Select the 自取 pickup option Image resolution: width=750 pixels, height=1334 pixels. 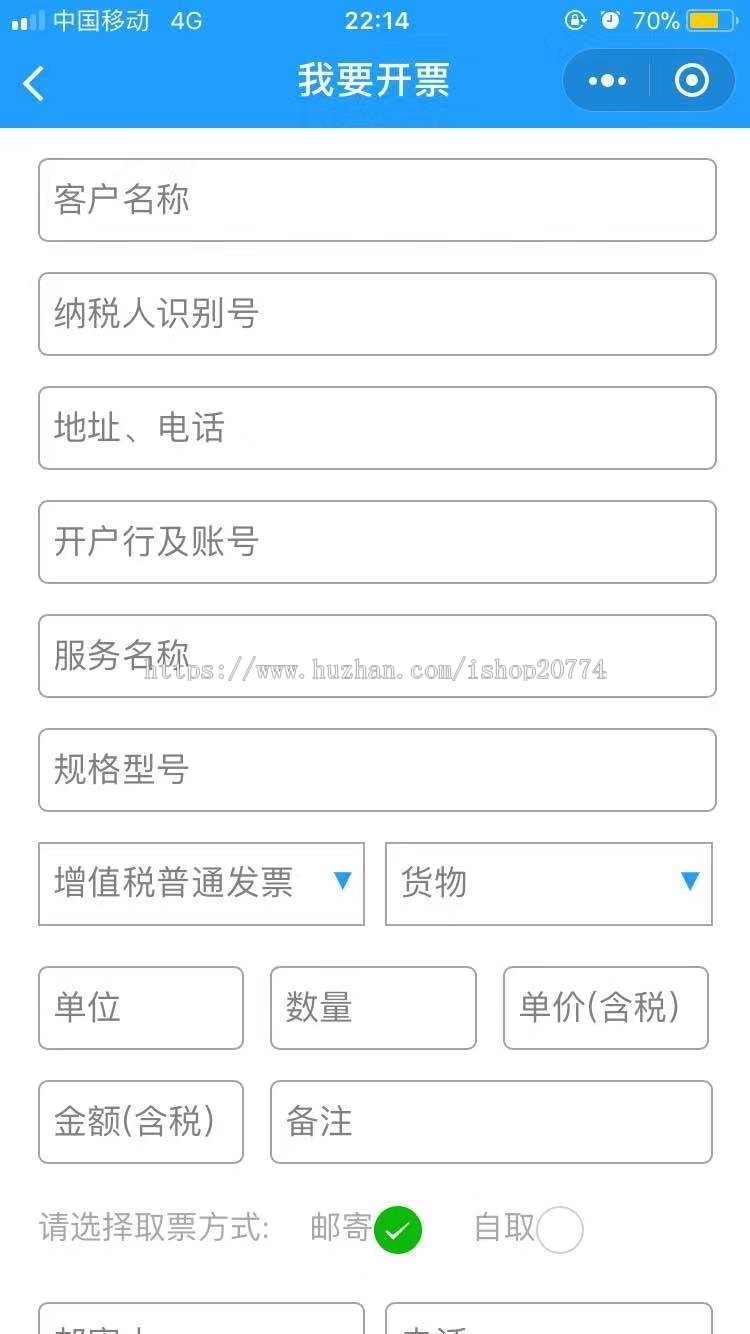click(559, 1230)
